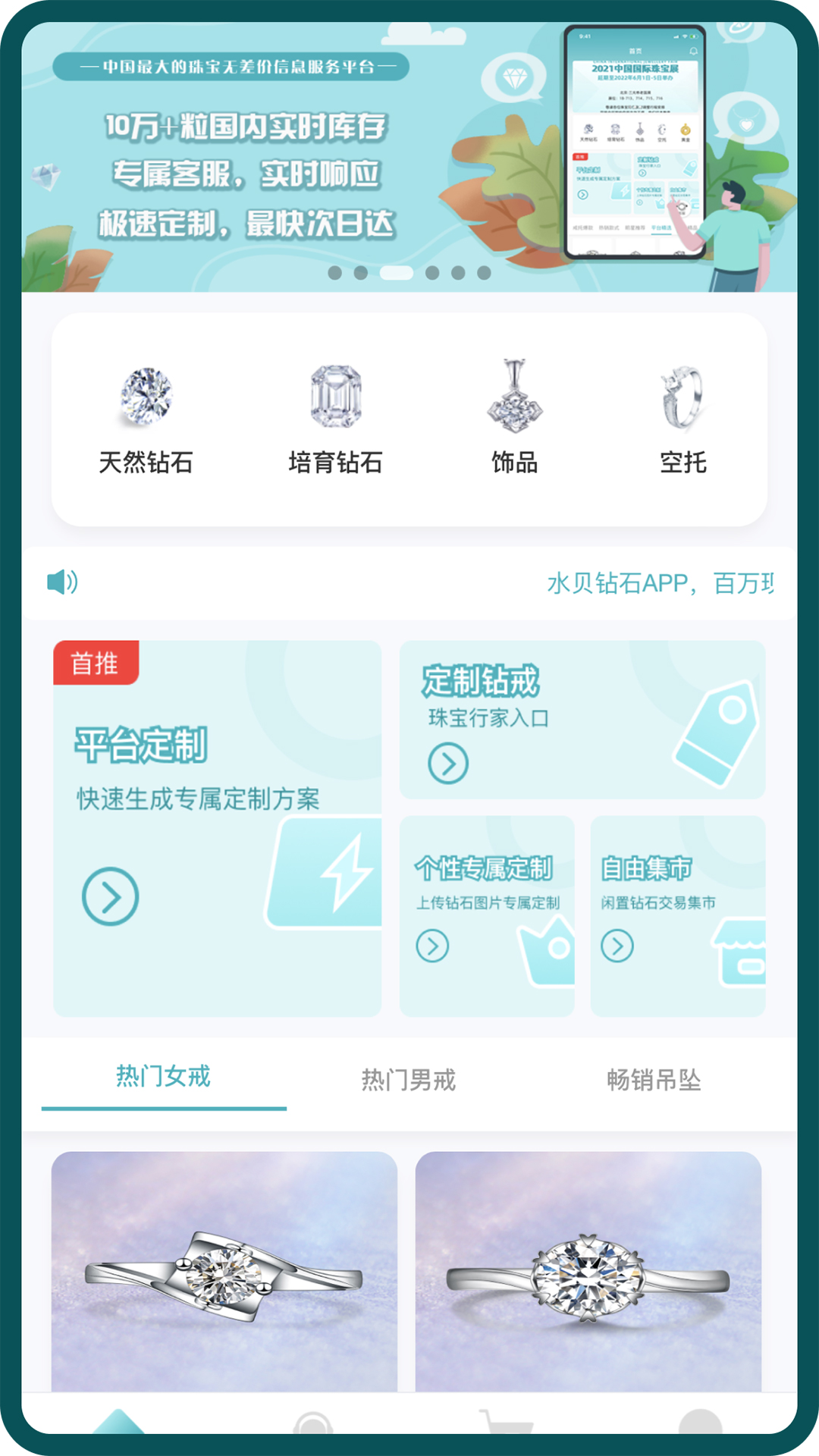Open the 平台定制 featured card
819x1456 pixels.
[x=217, y=828]
